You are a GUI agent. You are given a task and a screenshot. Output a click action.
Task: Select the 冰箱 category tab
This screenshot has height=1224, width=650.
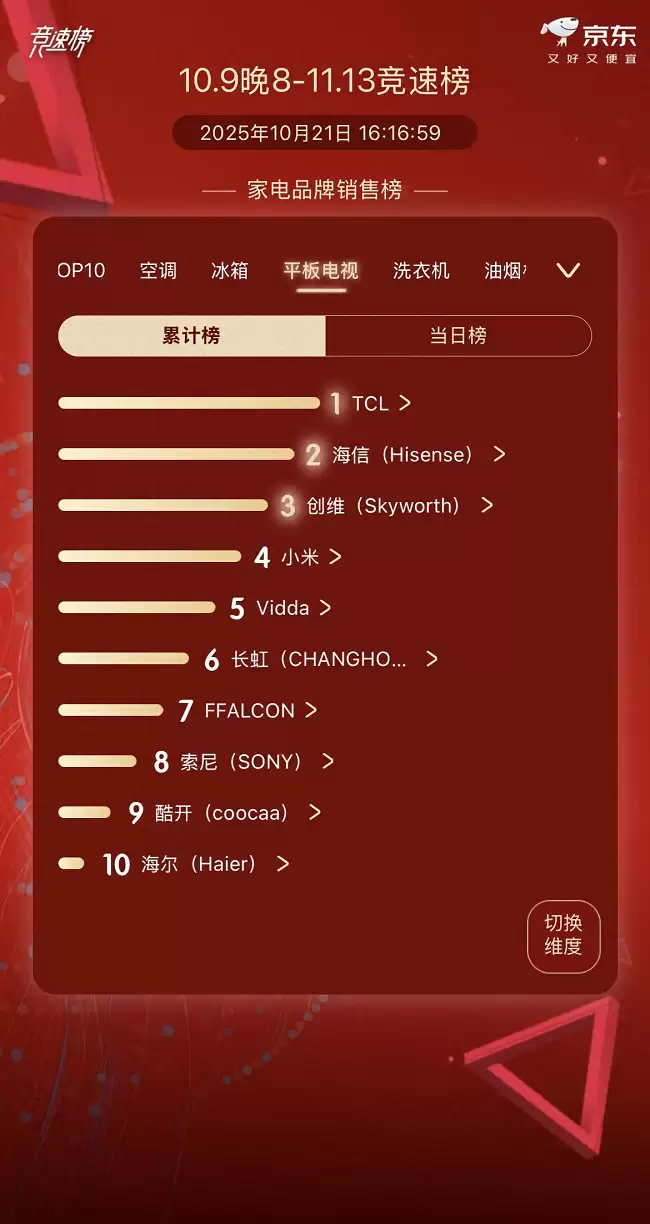229,271
